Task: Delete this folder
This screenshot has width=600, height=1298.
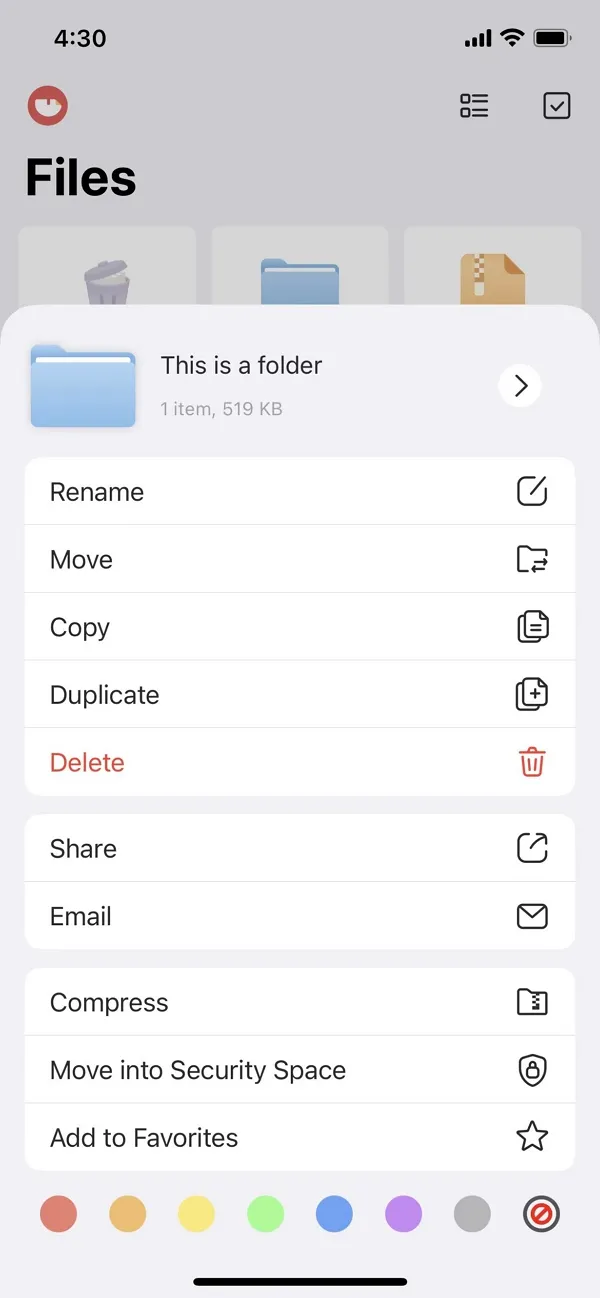Action: click(x=299, y=763)
